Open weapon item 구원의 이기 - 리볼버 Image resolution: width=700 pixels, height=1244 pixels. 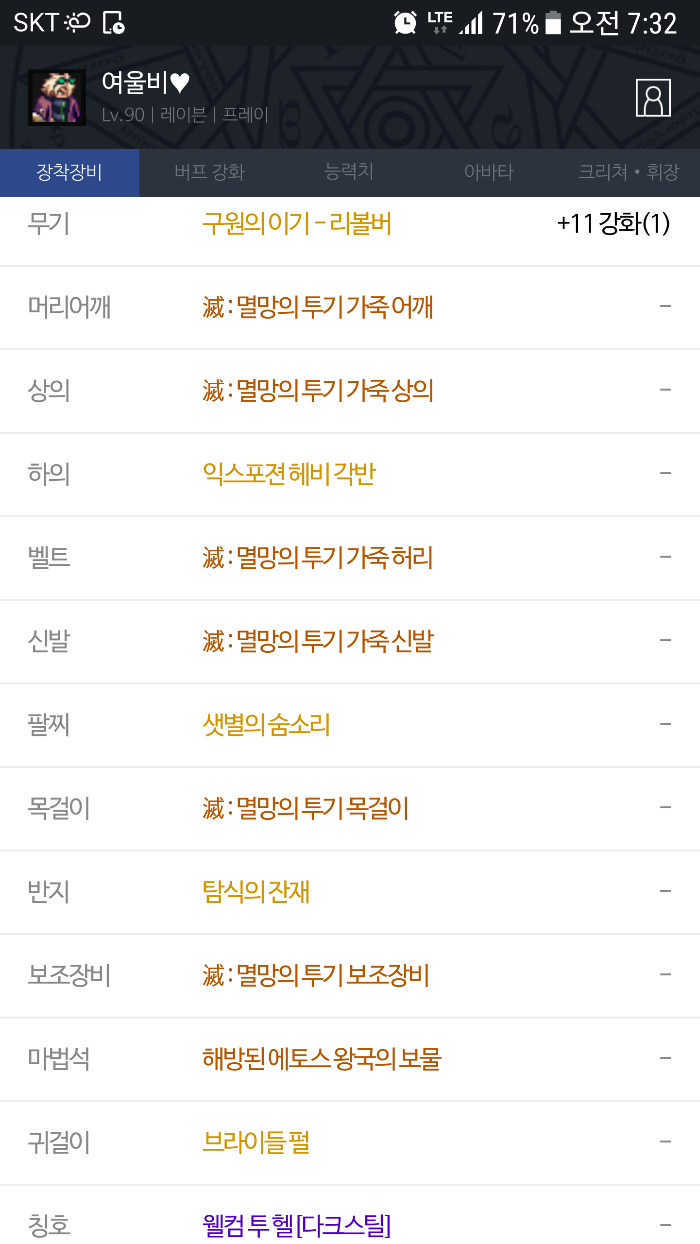click(x=296, y=223)
